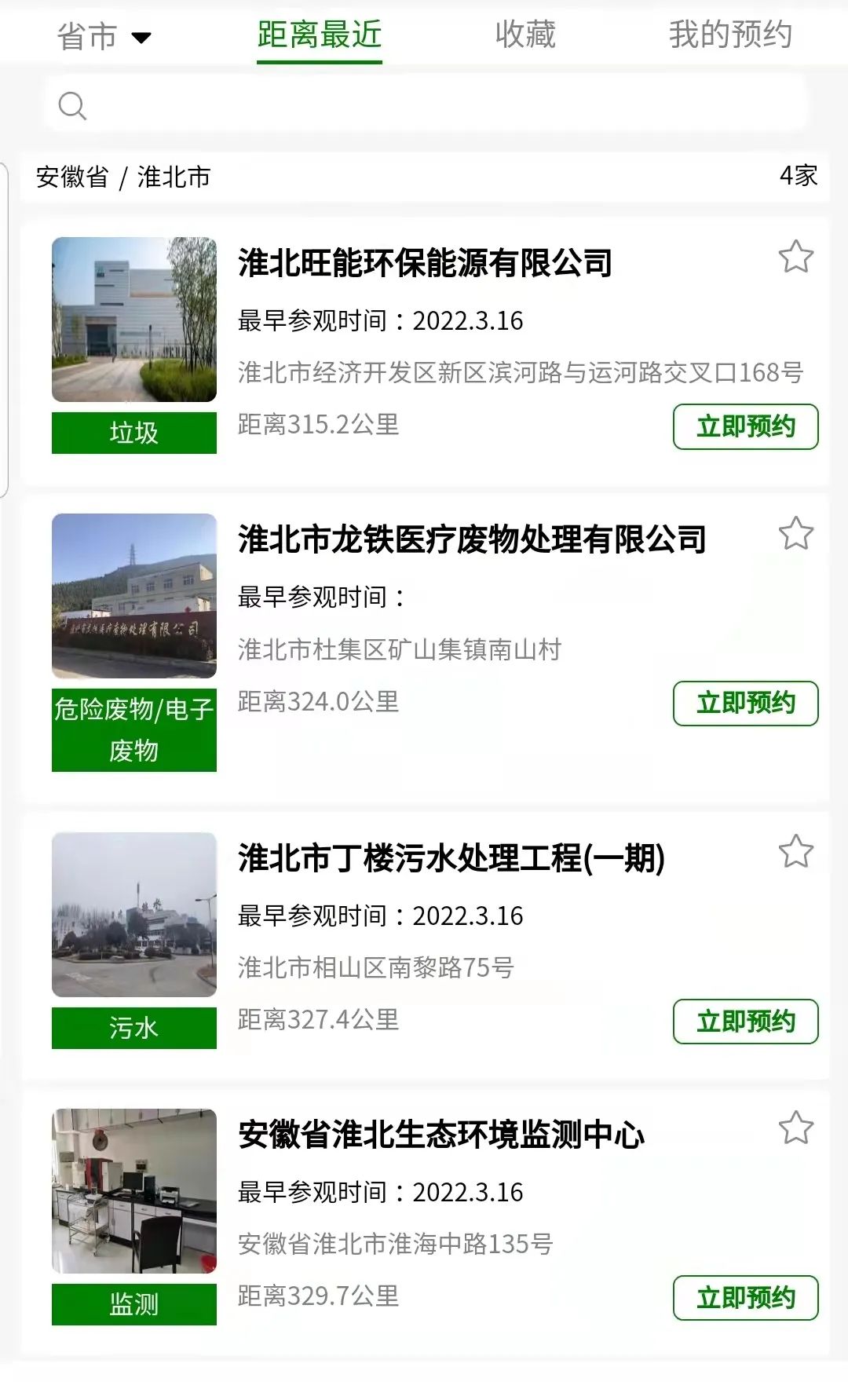The height and width of the screenshot is (1400, 848).
Task: Book 安徽省淮北生态环境监测中心 now
Action: 745,1298
